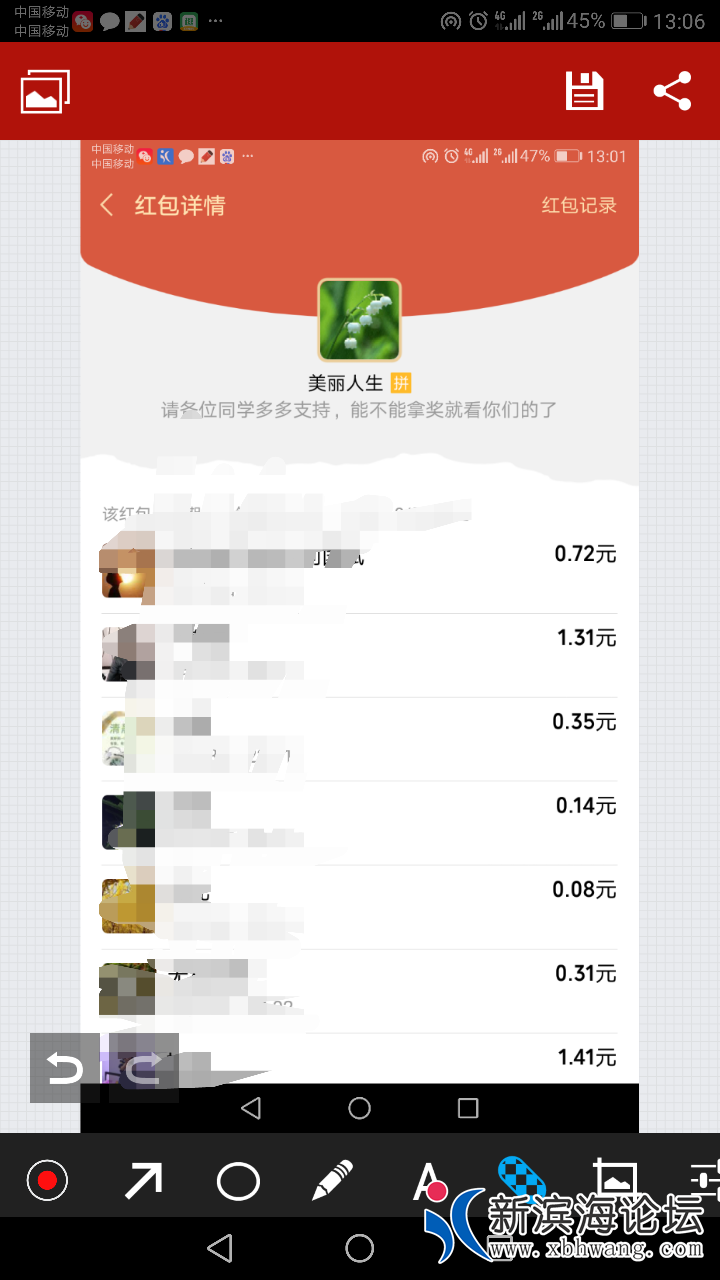Return to the home screen
This screenshot has width=720, height=1280.
(x=360, y=1247)
